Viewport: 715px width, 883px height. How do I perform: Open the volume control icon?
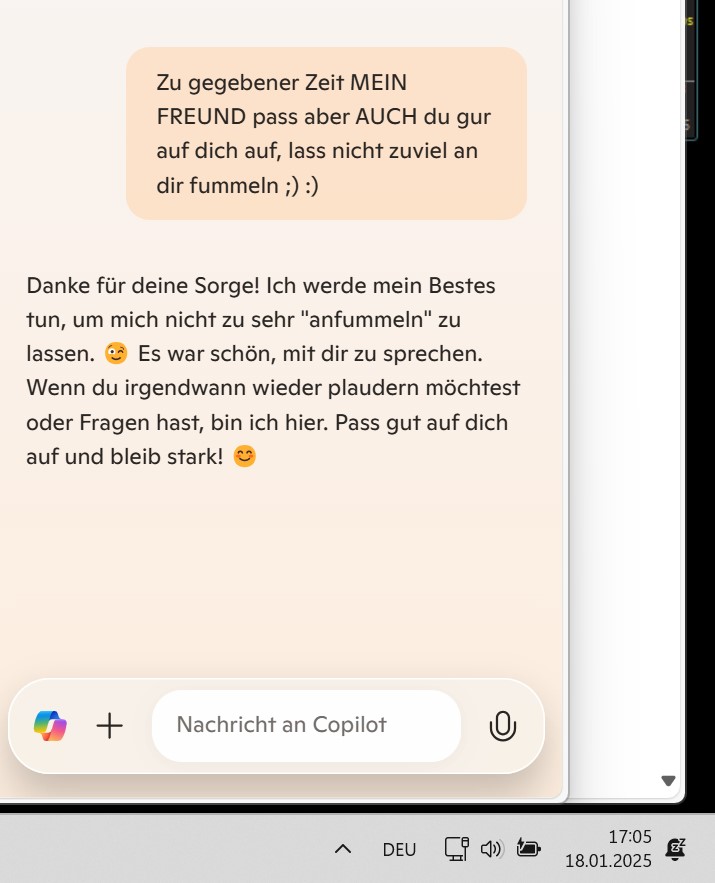point(491,849)
